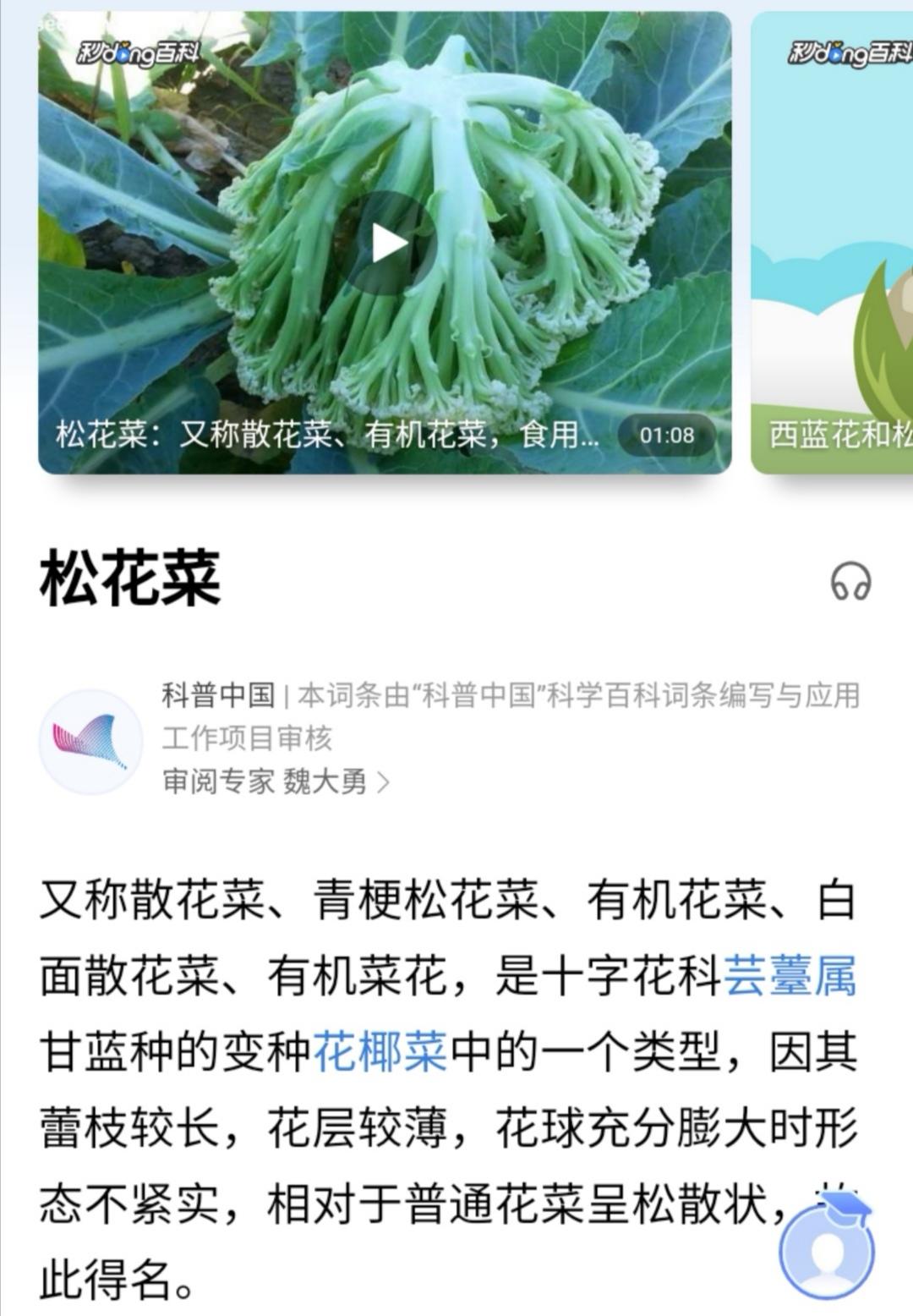913x1316 pixels.
Task: Tap the 01:08 duration badge
Action: (664, 434)
